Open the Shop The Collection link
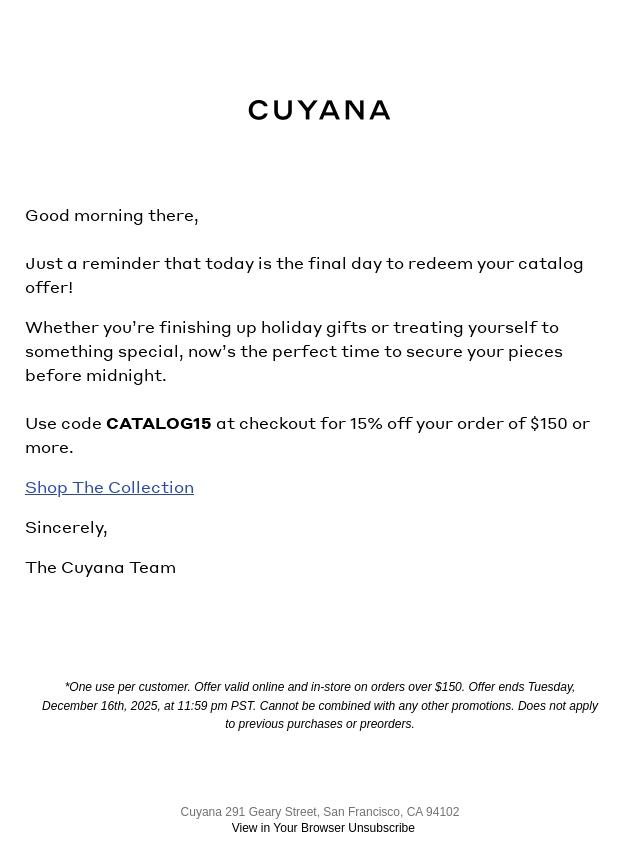The height and width of the screenshot is (854, 640). point(109,487)
